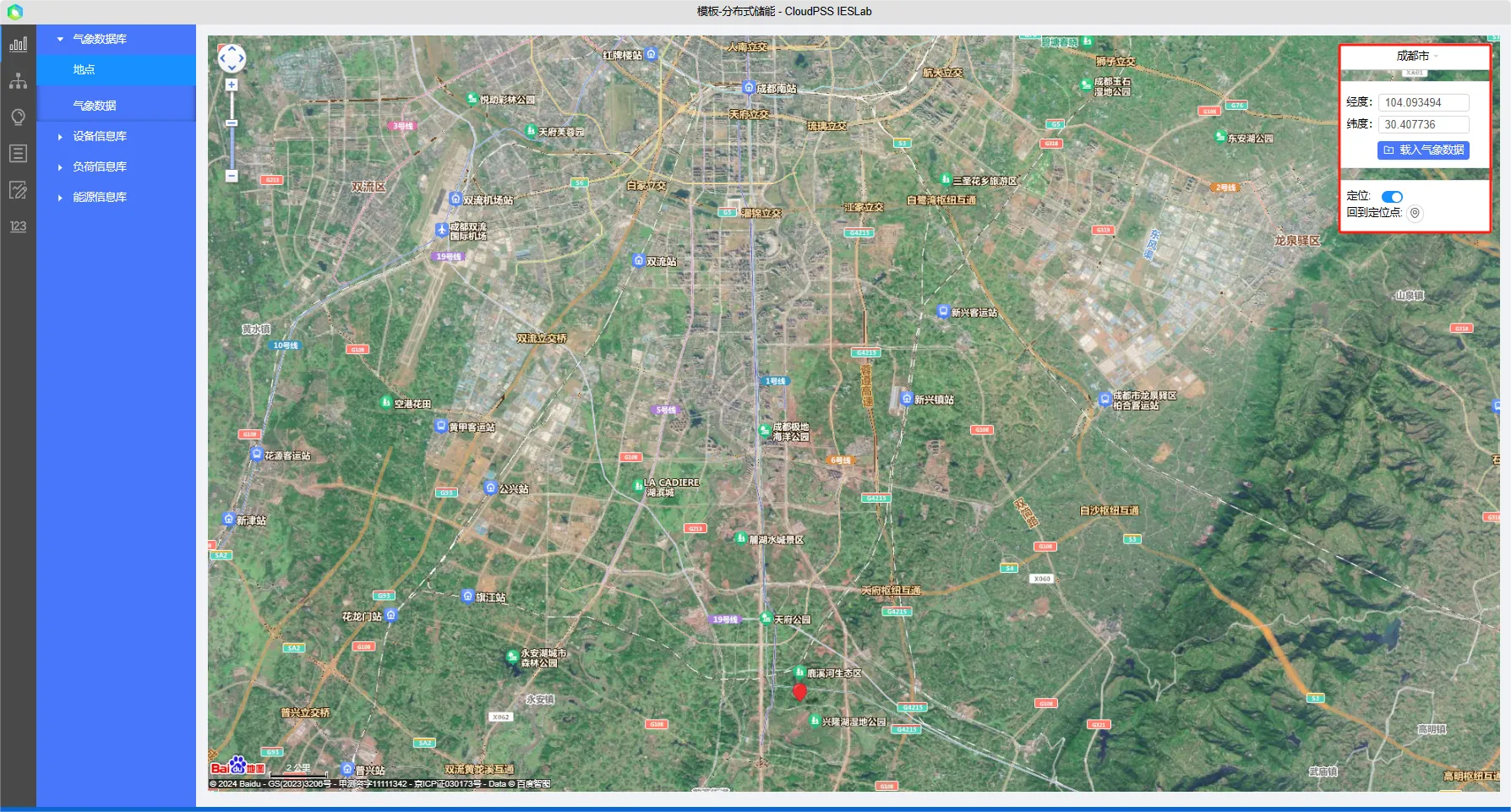Return to location point via 回到定位点 icon
Image resolution: width=1511 pixels, height=812 pixels.
1415,213
